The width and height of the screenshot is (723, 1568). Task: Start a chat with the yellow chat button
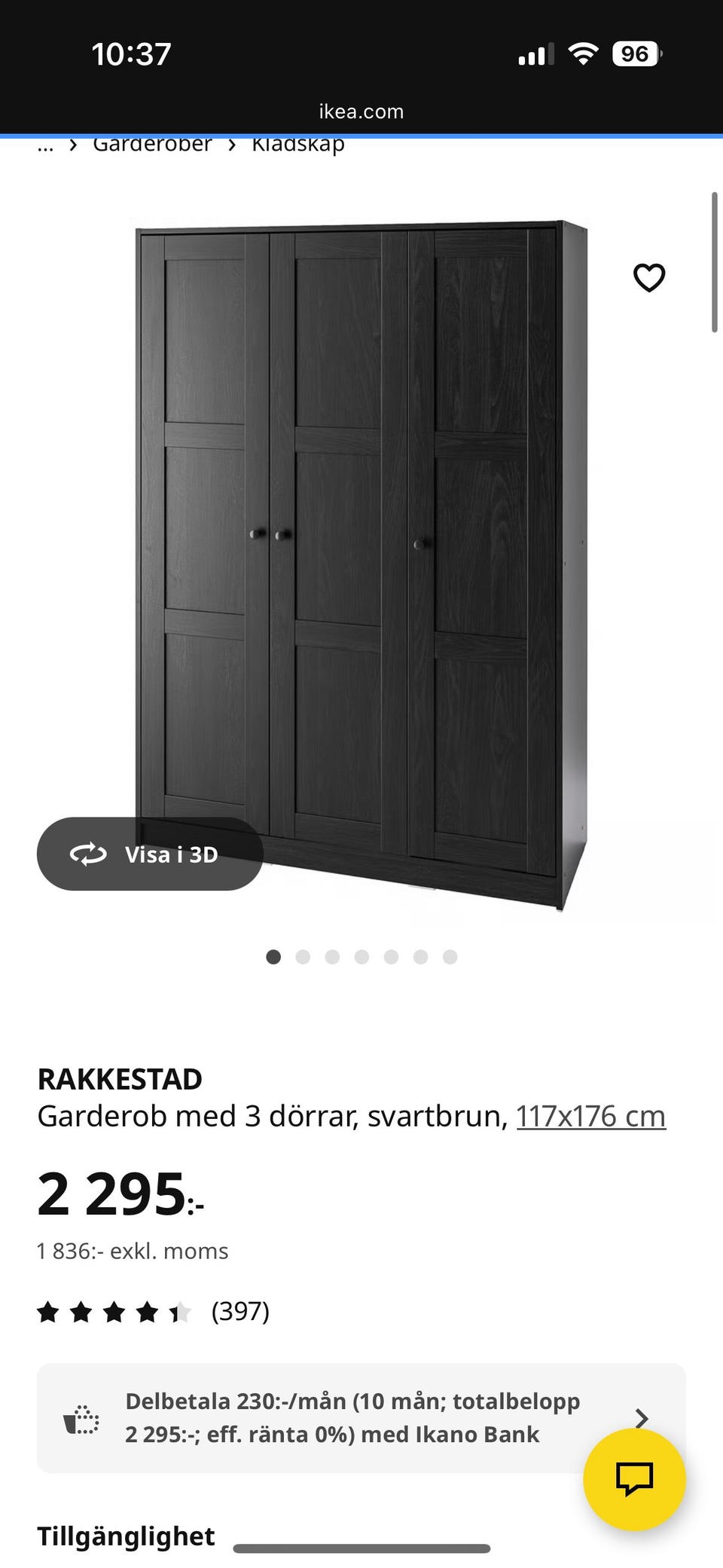tap(634, 1478)
